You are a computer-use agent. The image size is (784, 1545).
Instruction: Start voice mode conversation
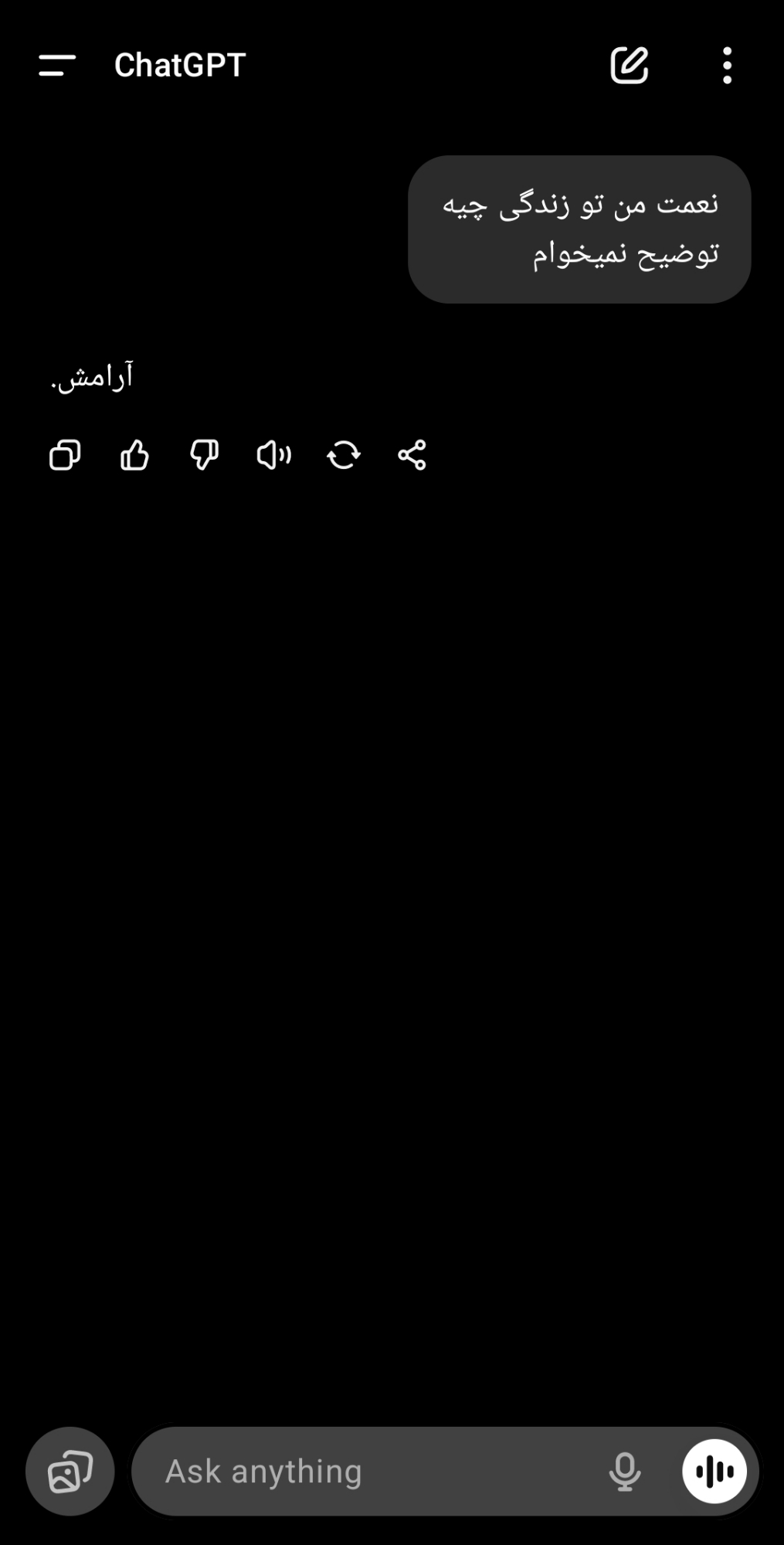click(714, 1471)
